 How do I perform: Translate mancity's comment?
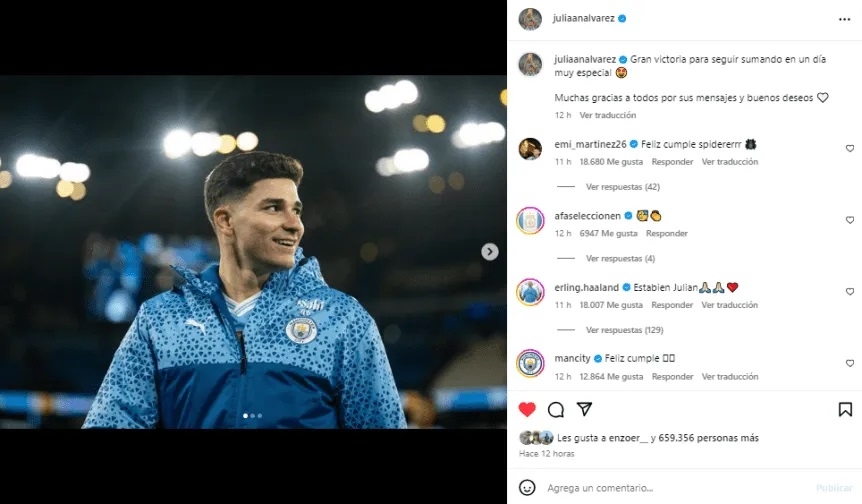click(729, 377)
